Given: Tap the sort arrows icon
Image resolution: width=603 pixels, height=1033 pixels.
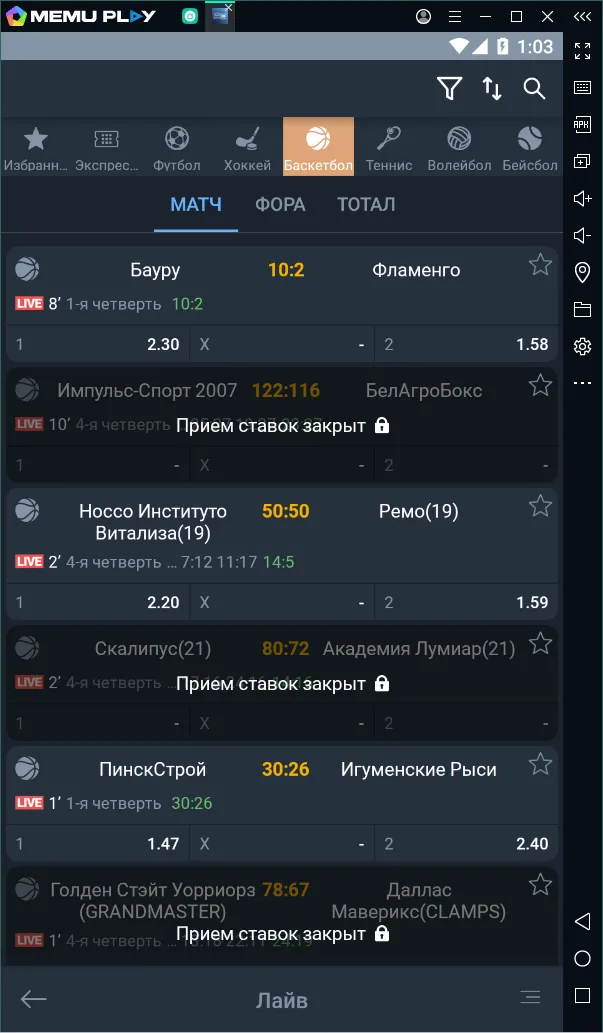Looking at the screenshot, I should (492, 88).
